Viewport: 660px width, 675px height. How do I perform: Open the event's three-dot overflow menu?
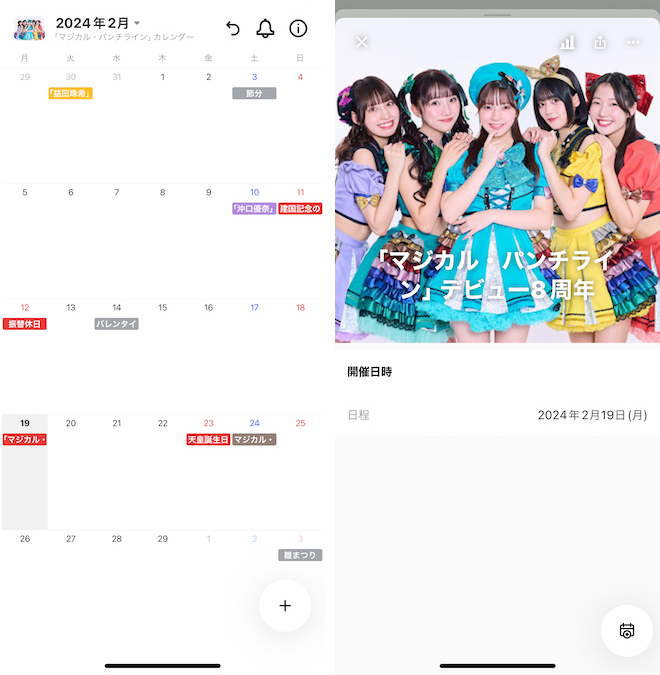click(x=632, y=43)
